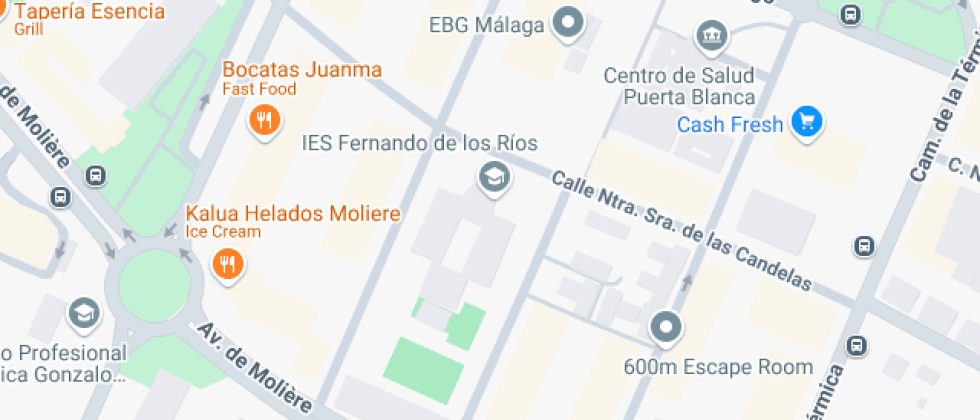
Task: Open the Bocatas Juanma fast food pin
Action: click(264, 122)
